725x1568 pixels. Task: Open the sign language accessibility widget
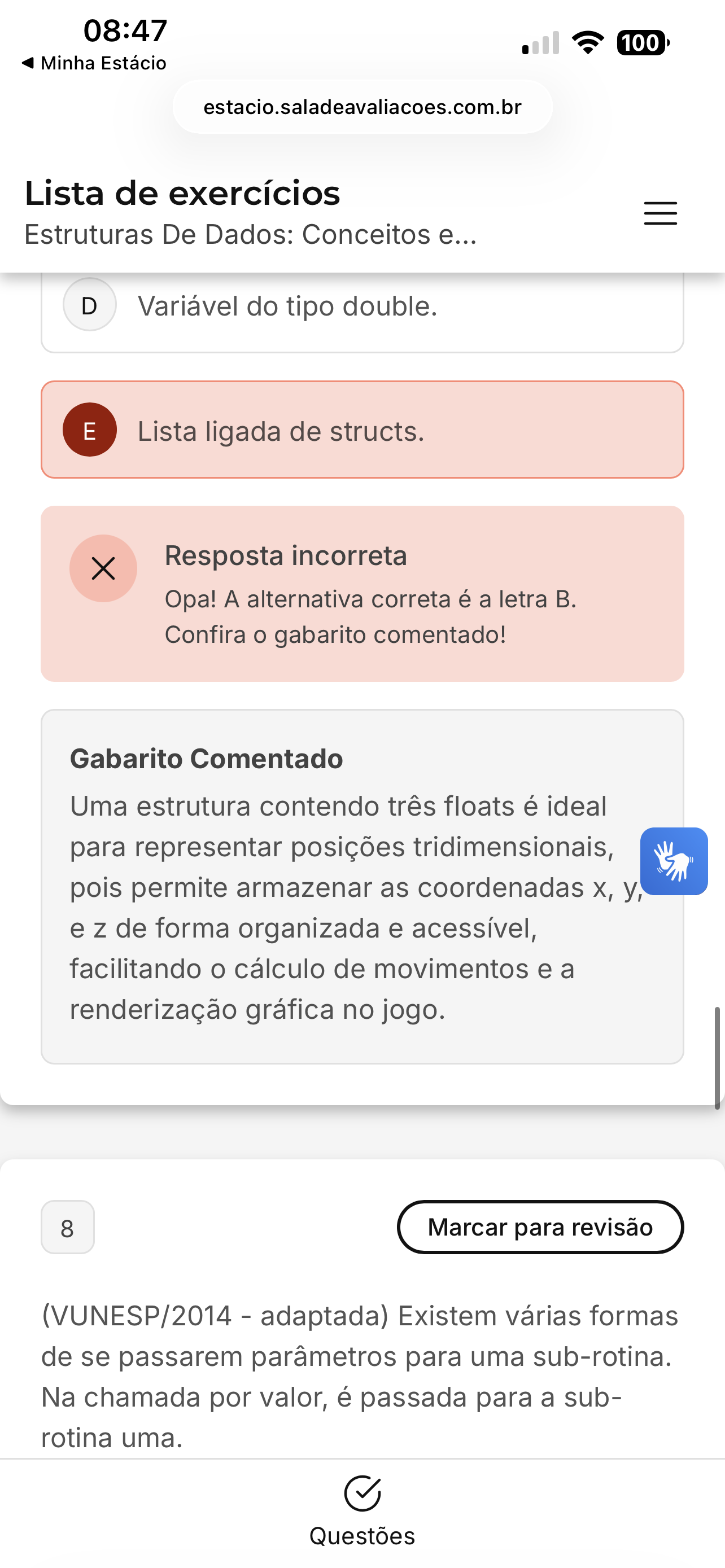click(x=674, y=861)
